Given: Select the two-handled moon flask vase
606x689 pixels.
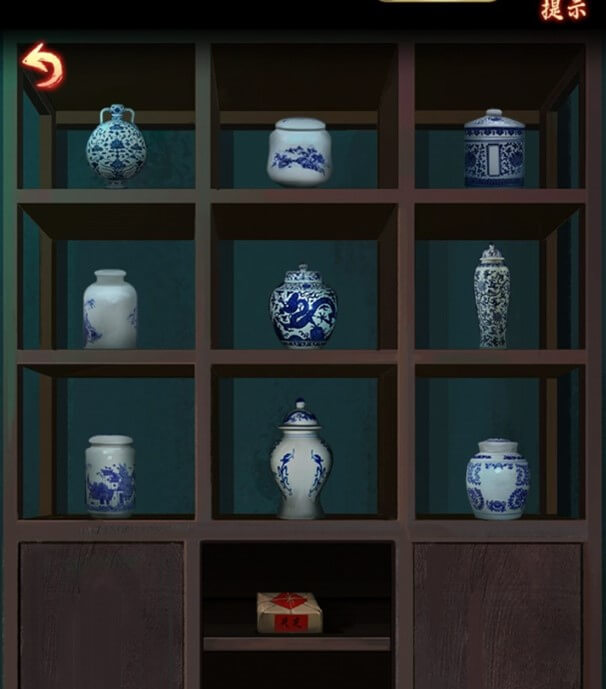Looking at the screenshot, I should [x=116, y=146].
